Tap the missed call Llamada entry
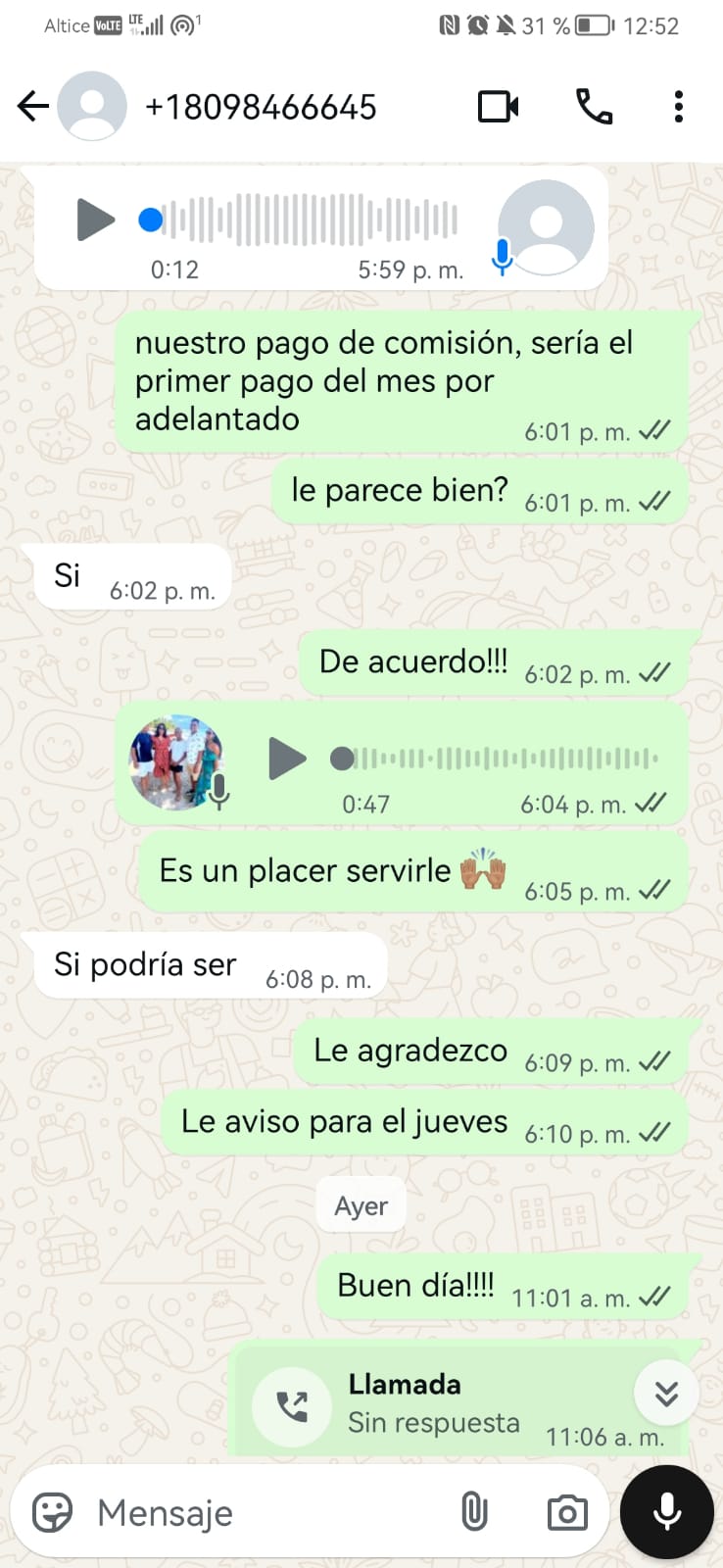This screenshot has width=723, height=1568. click(460, 1401)
